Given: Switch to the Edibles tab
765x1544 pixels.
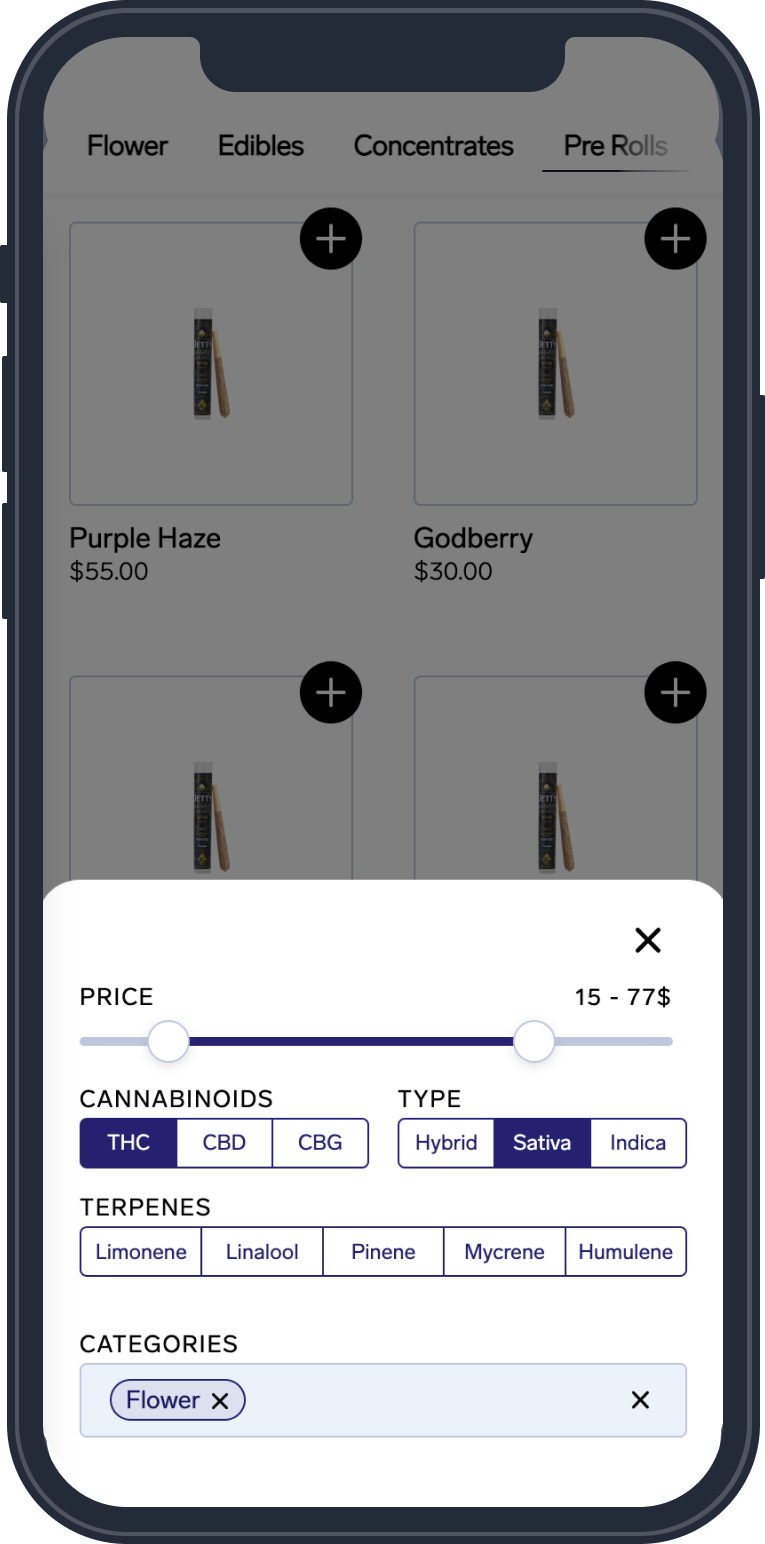Looking at the screenshot, I should 261,146.
